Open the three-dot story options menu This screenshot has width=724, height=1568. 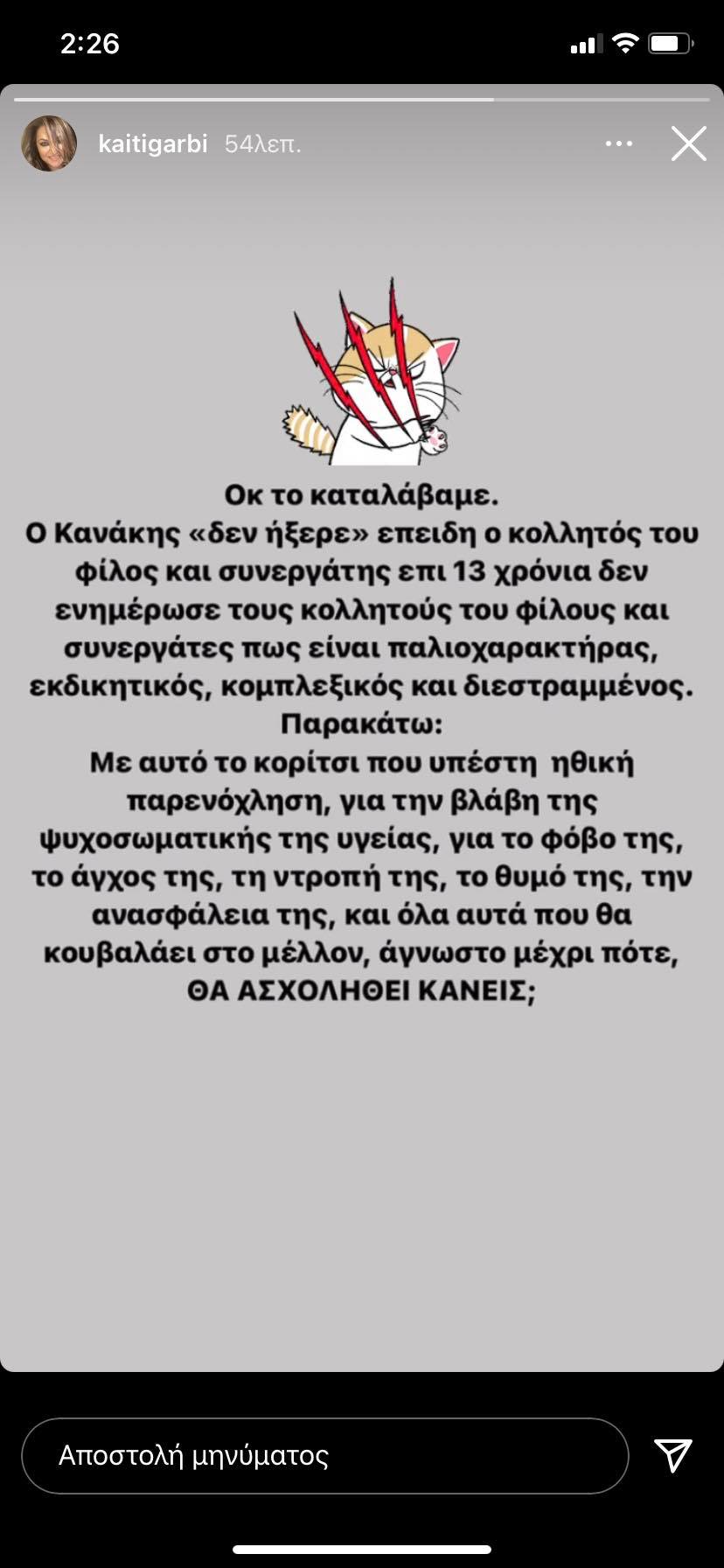tap(619, 143)
